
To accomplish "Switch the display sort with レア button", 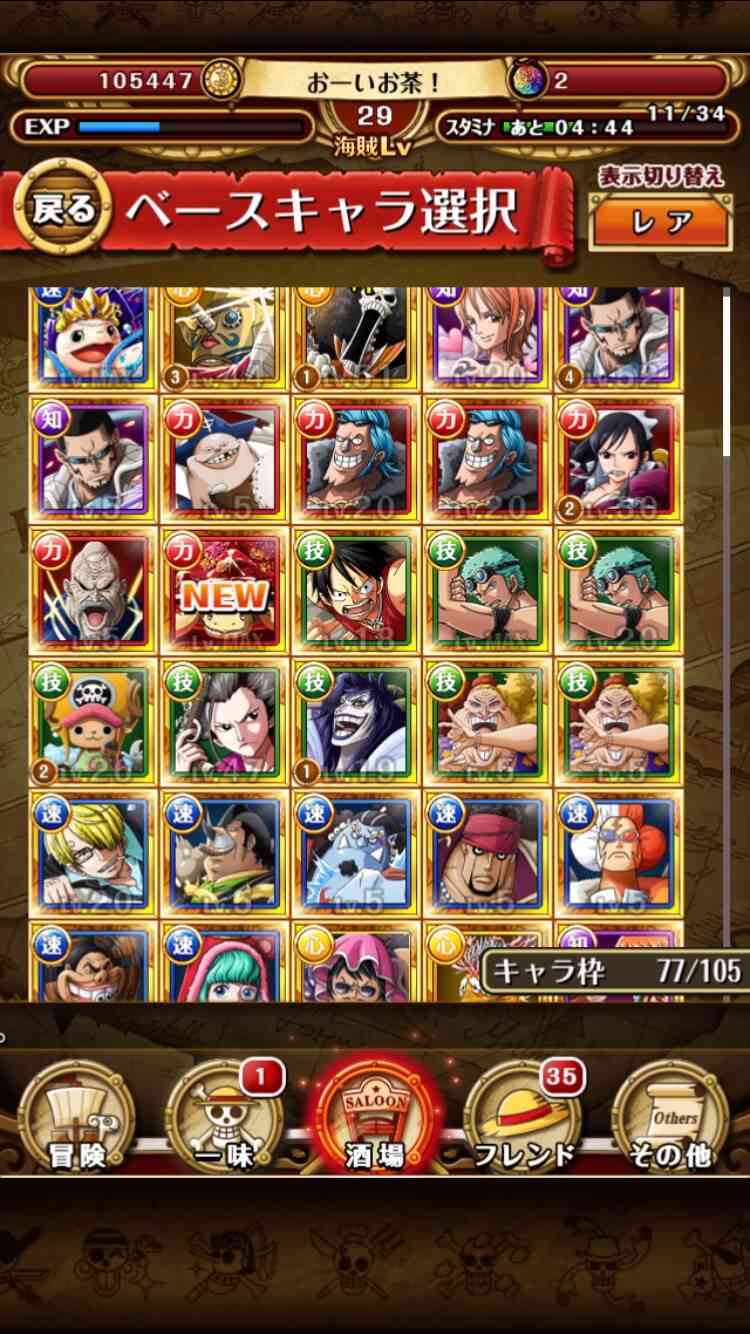I will (661, 221).
